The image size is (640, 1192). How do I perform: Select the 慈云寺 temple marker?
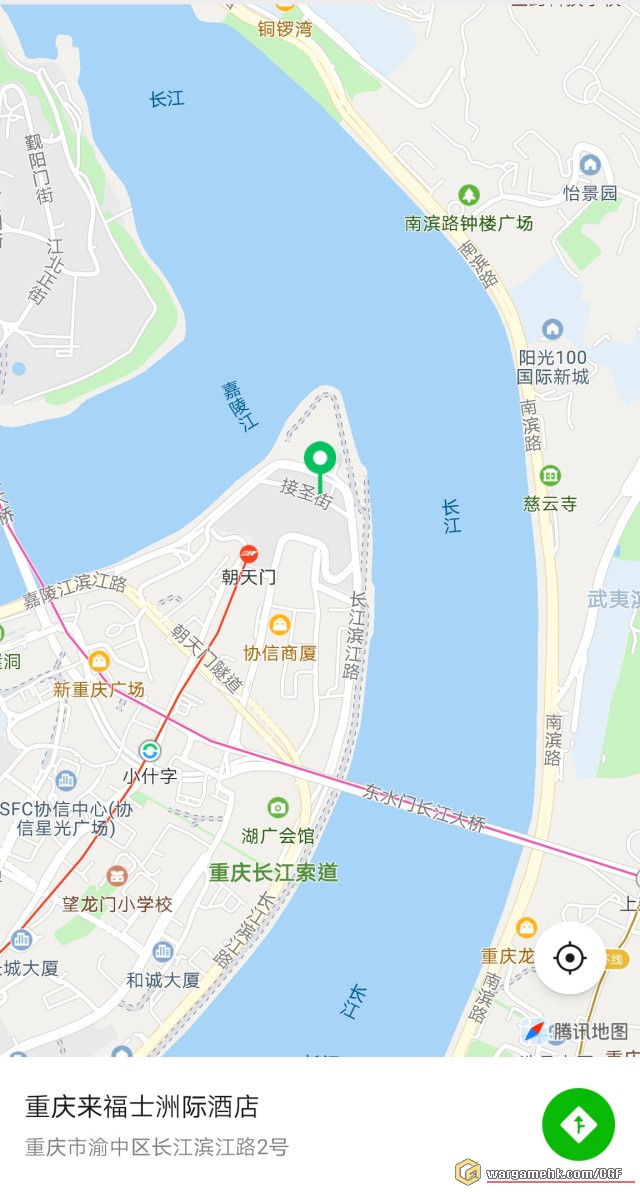550,476
